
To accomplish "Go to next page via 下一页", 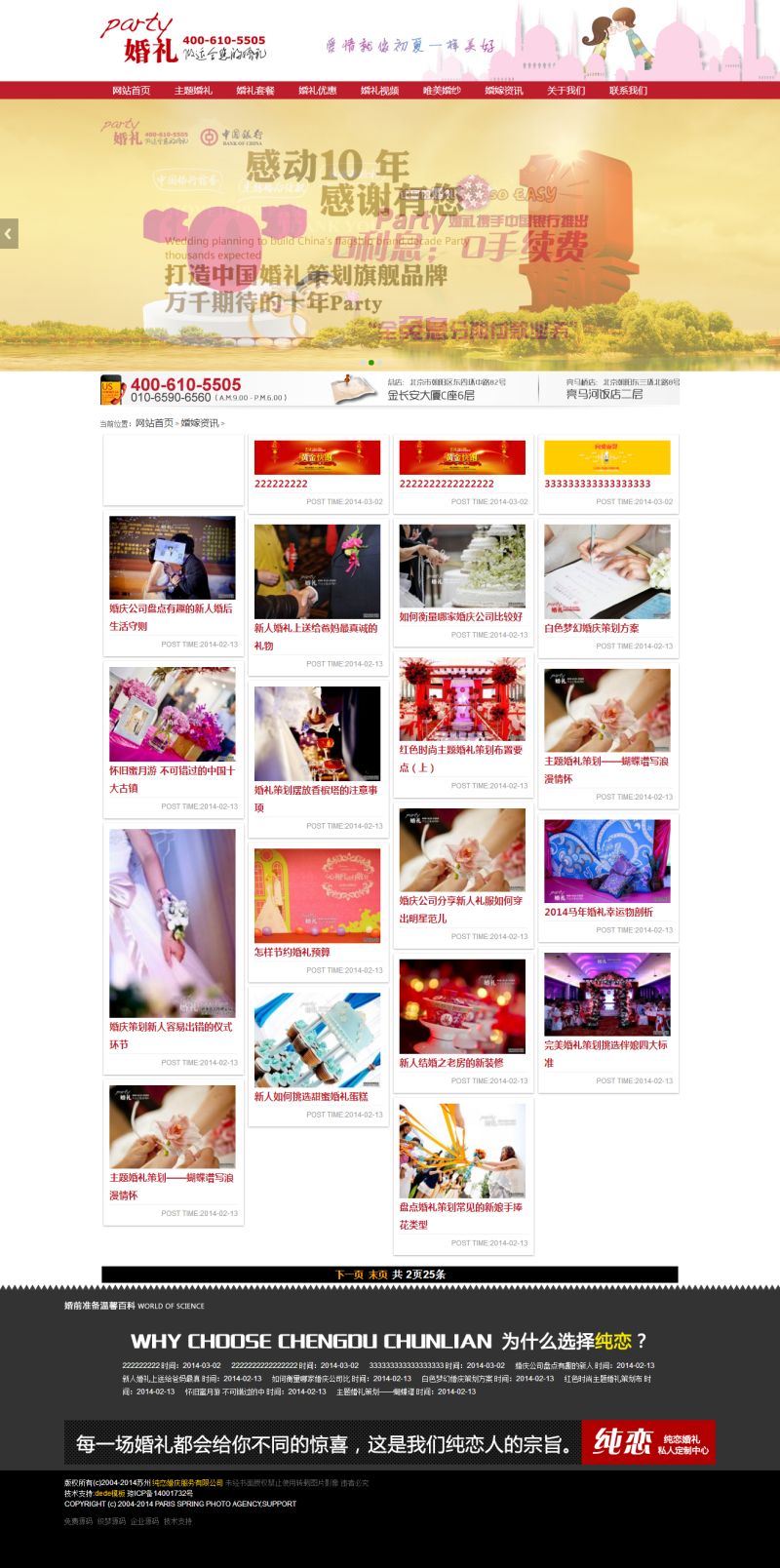I will click(x=349, y=1274).
